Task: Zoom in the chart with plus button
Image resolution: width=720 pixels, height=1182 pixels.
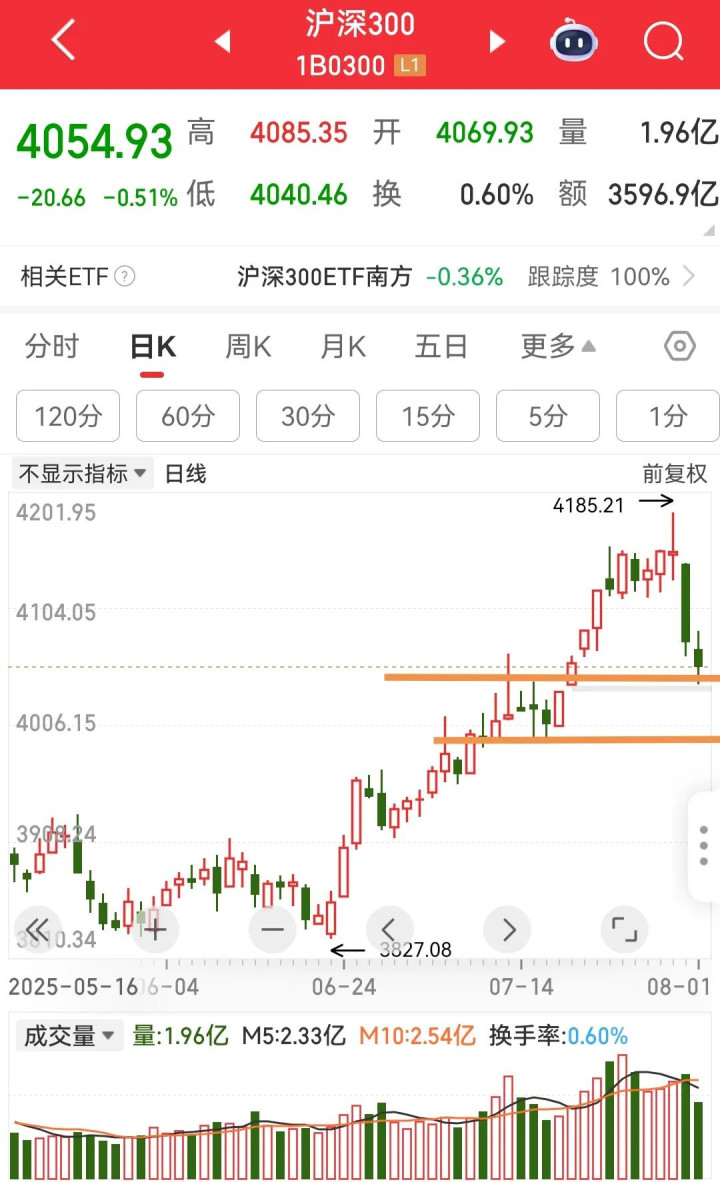Action: pyautogui.click(x=155, y=929)
